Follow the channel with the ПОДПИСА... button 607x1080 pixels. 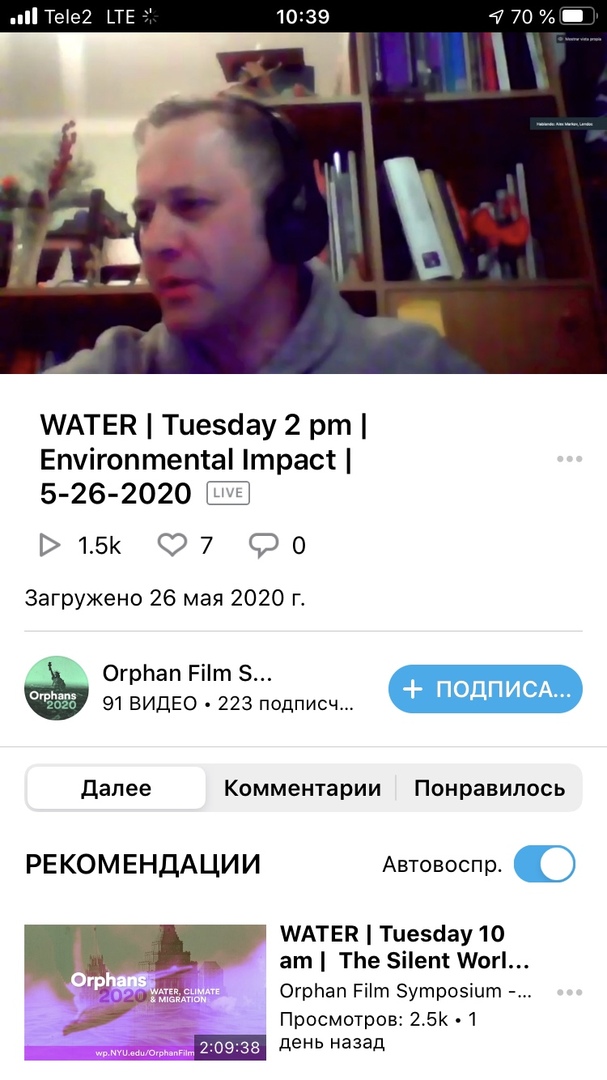coord(485,689)
